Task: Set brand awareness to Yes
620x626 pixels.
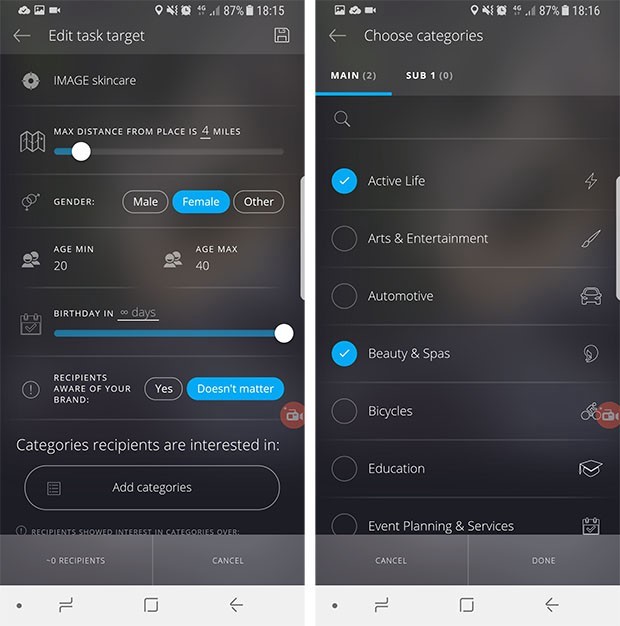Action: tap(163, 388)
